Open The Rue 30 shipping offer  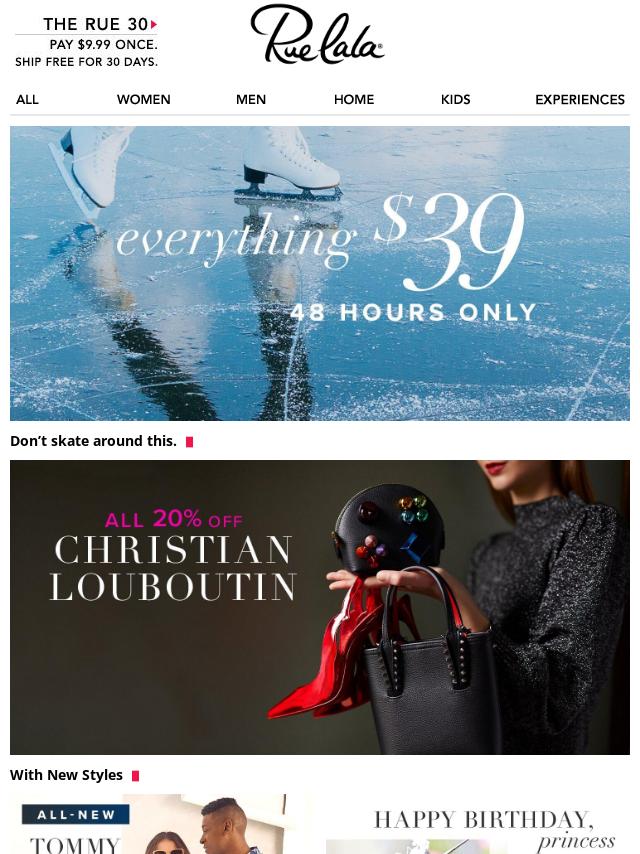point(86,42)
